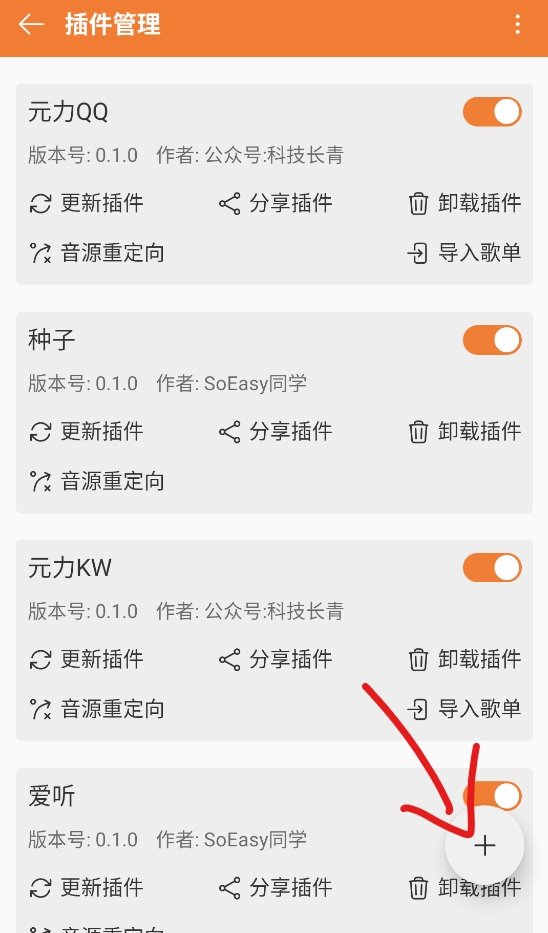This screenshot has width=548, height=933.
Task: Update the 种子 plugin
Action: pyautogui.click(x=86, y=431)
